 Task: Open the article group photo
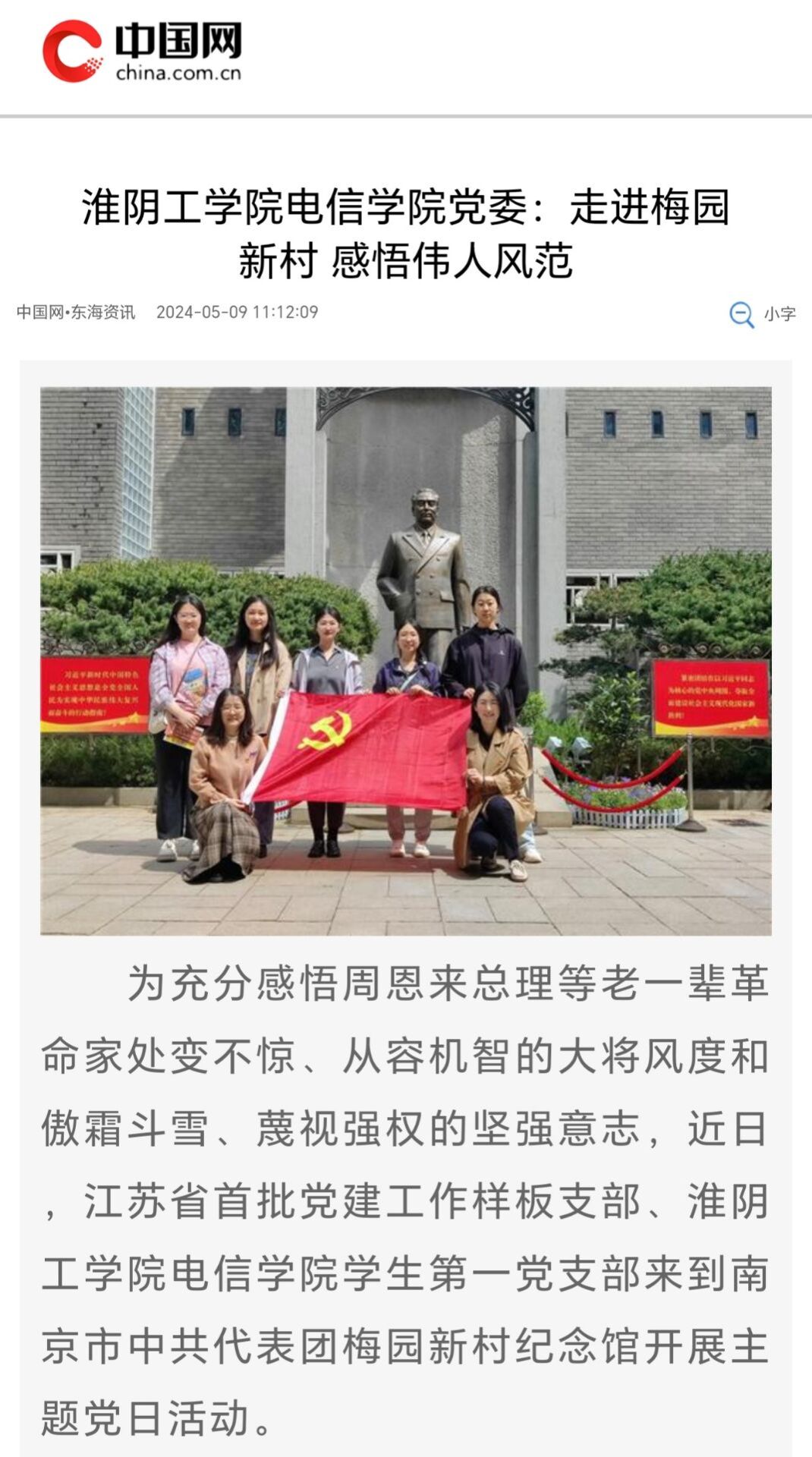(x=406, y=660)
